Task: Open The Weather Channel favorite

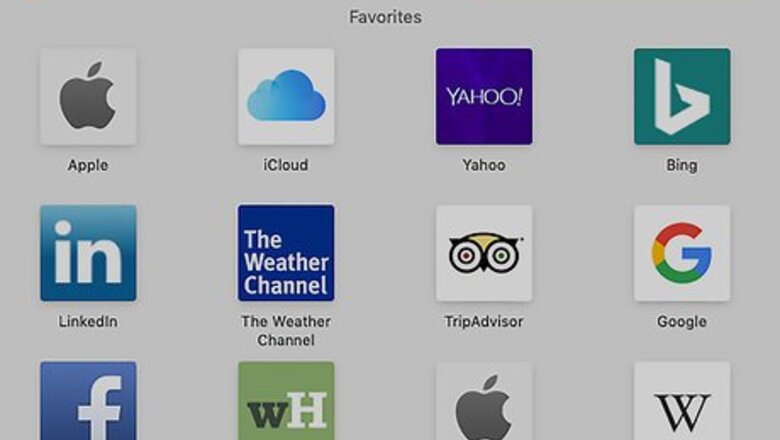Action: pyautogui.click(x=286, y=253)
